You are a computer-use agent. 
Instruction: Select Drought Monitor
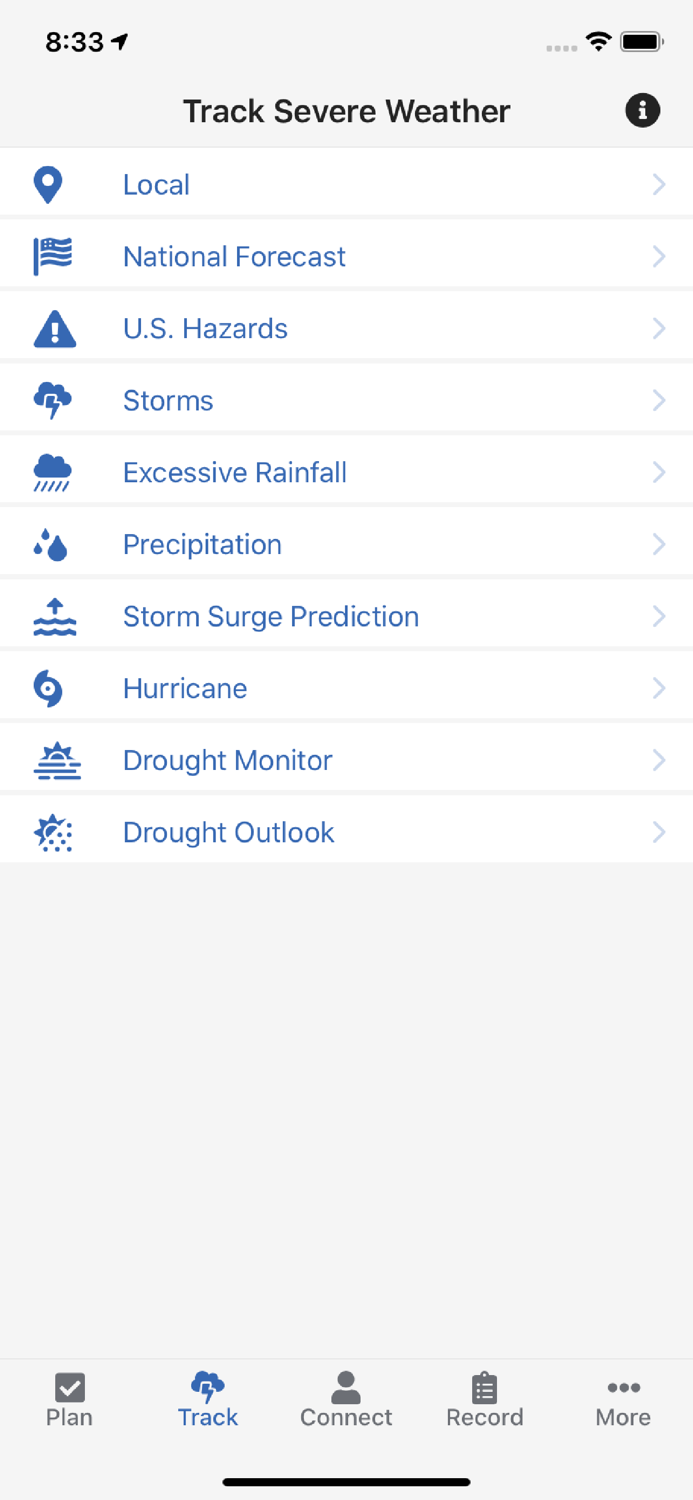pos(346,760)
